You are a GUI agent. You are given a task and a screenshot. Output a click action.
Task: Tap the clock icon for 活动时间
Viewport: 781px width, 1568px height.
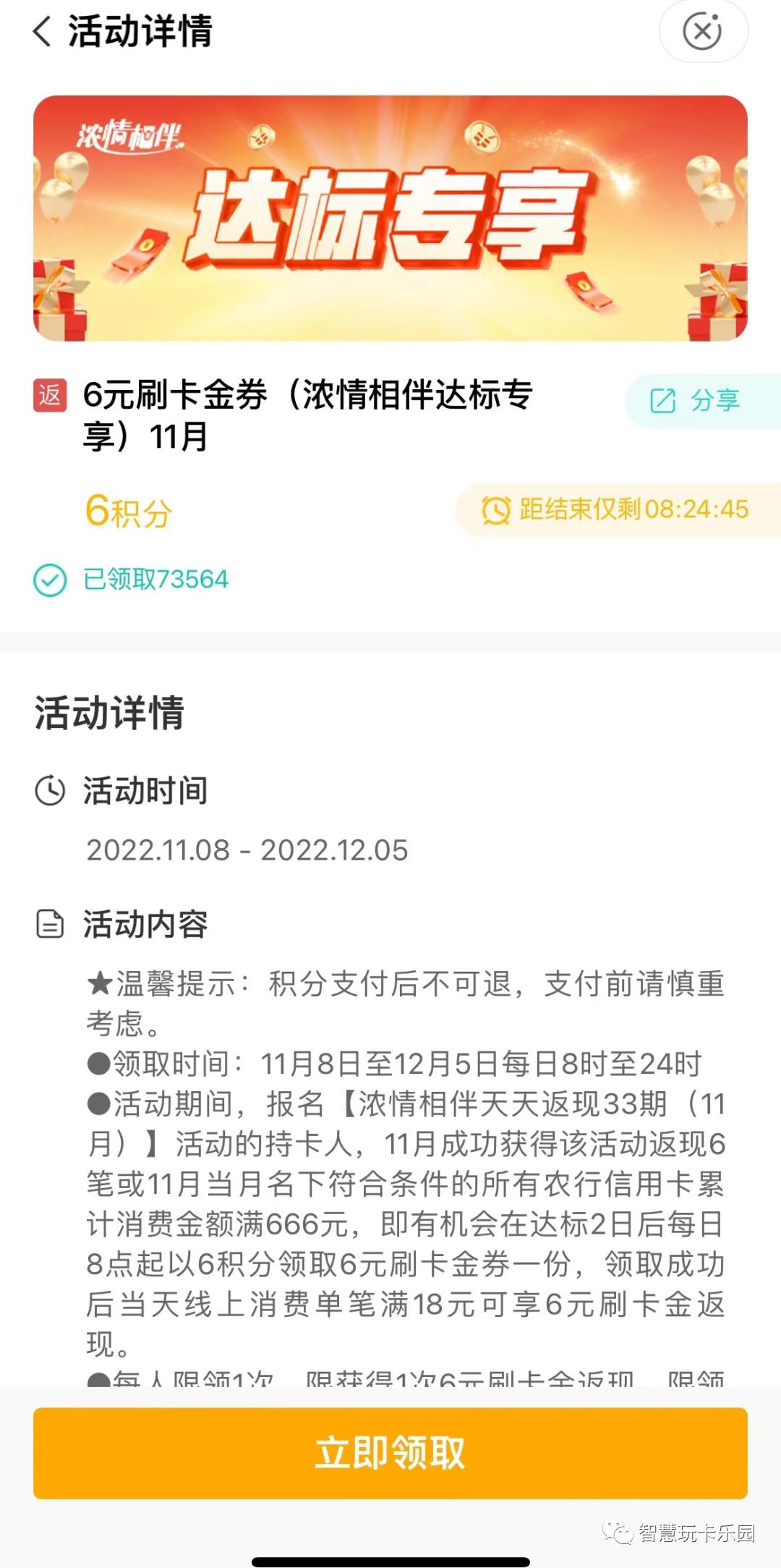48,791
